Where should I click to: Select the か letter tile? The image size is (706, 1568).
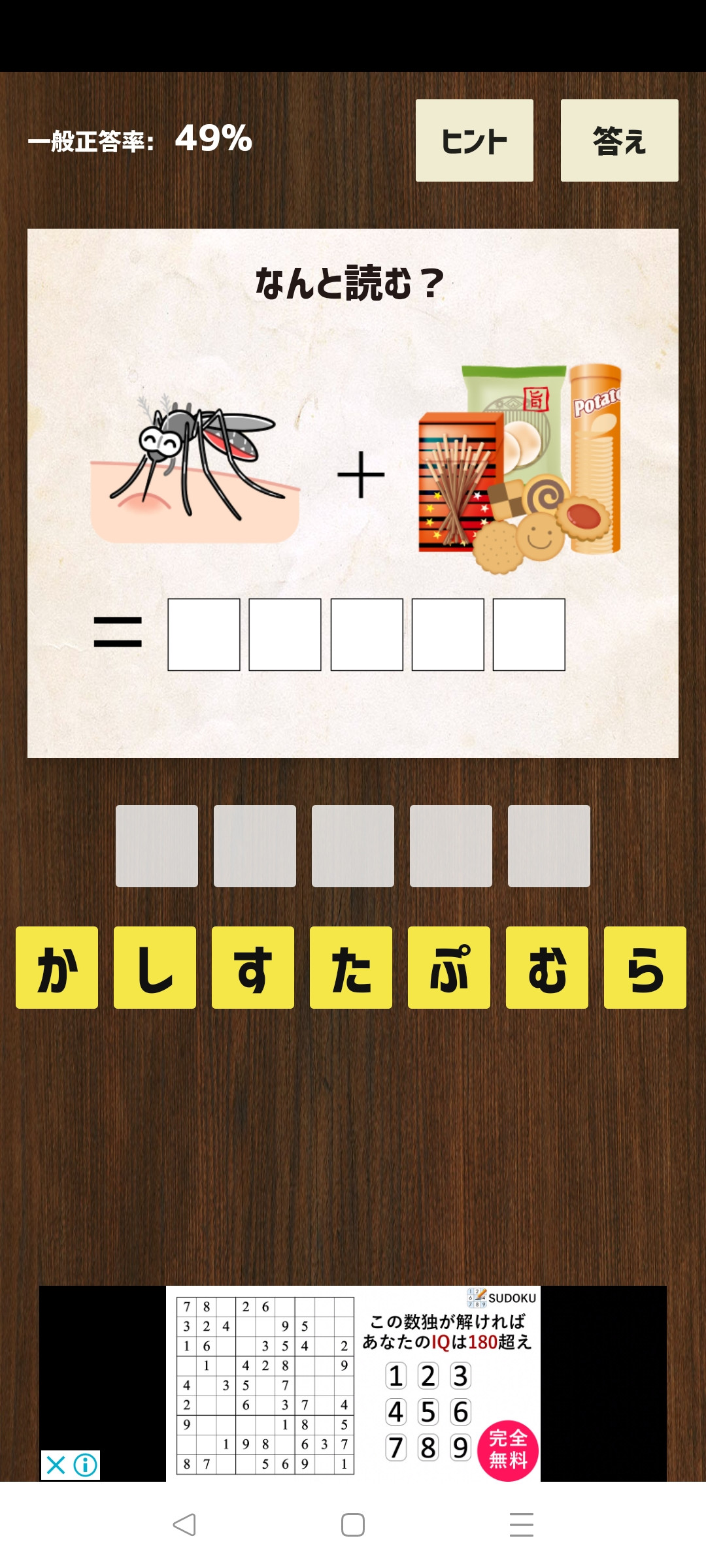tap(57, 968)
